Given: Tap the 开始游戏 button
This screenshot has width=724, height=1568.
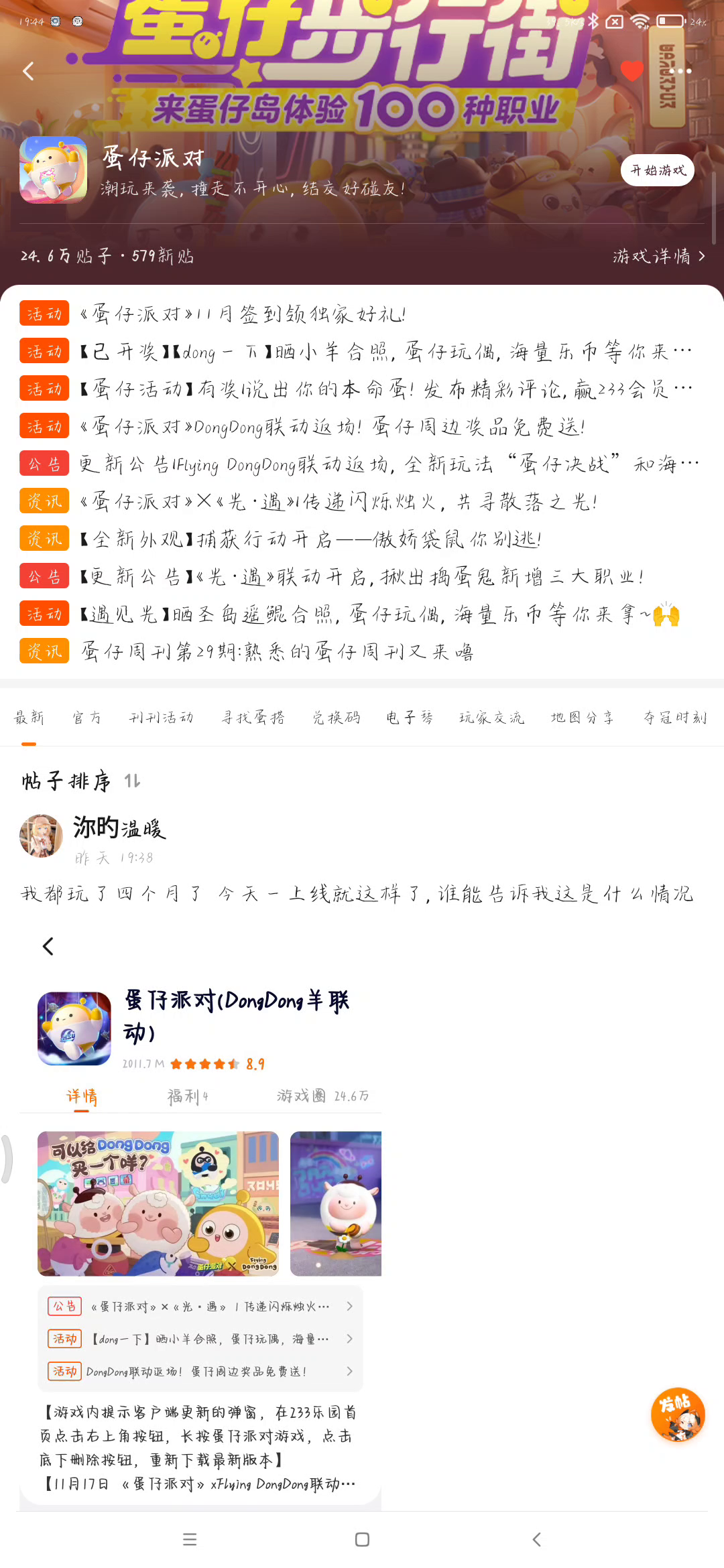Looking at the screenshot, I should point(657,170).
